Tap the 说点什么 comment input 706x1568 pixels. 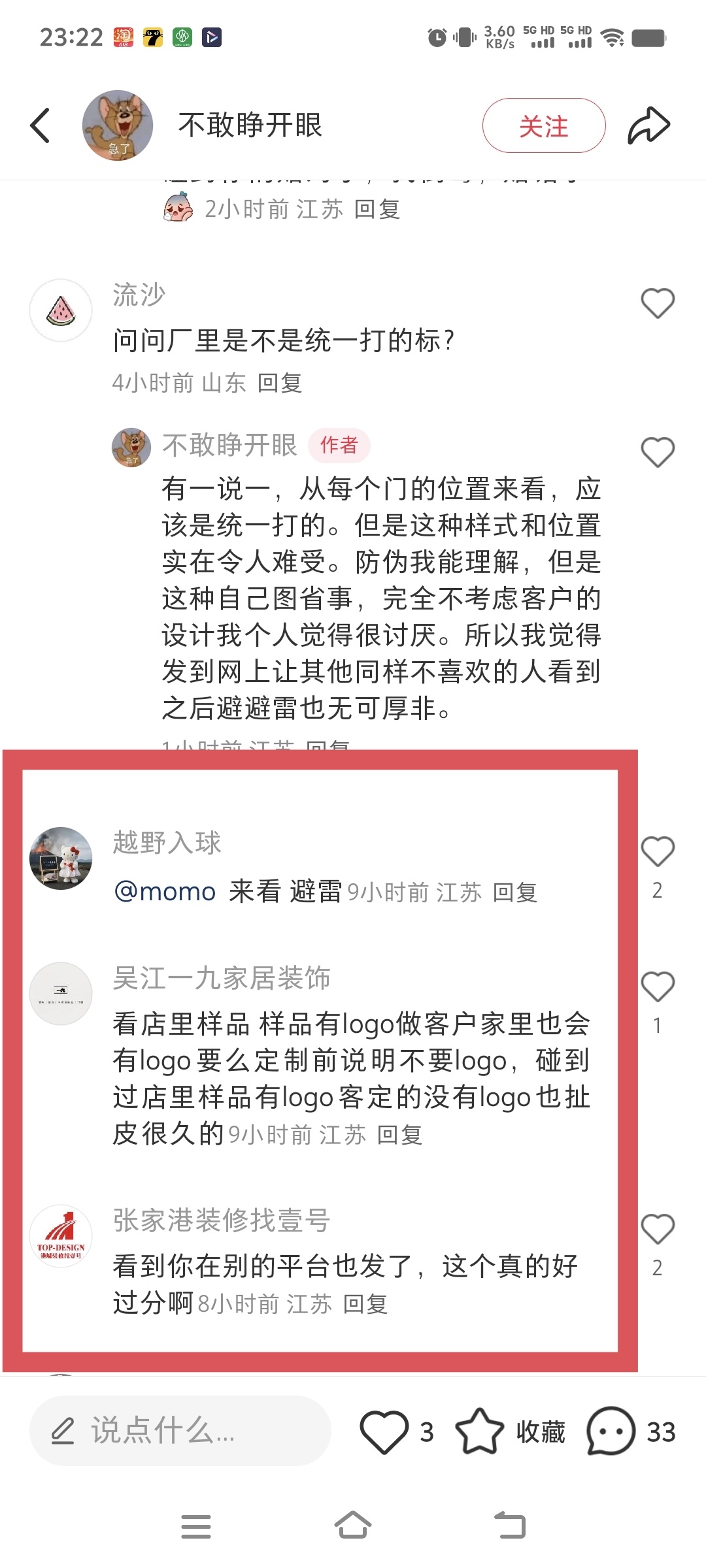click(x=180, y=1431)
